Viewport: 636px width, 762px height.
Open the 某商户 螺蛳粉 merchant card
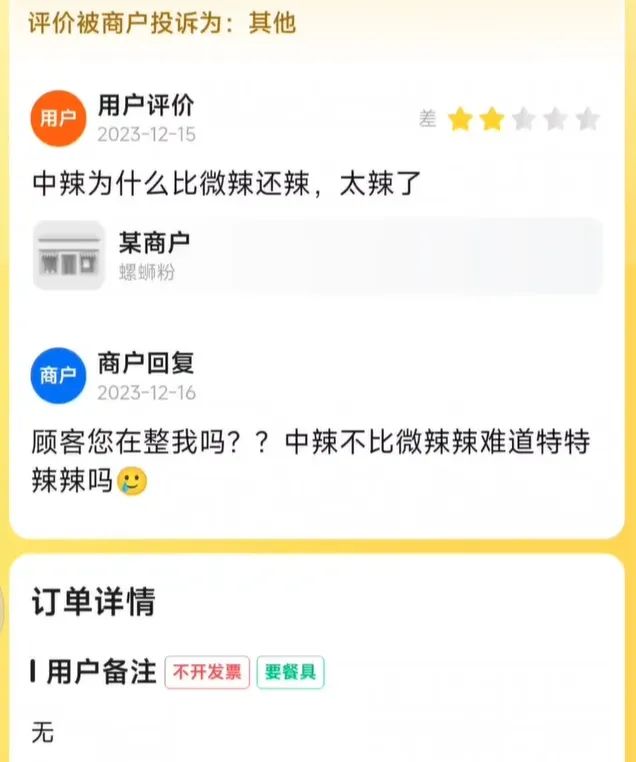(317, 255)
